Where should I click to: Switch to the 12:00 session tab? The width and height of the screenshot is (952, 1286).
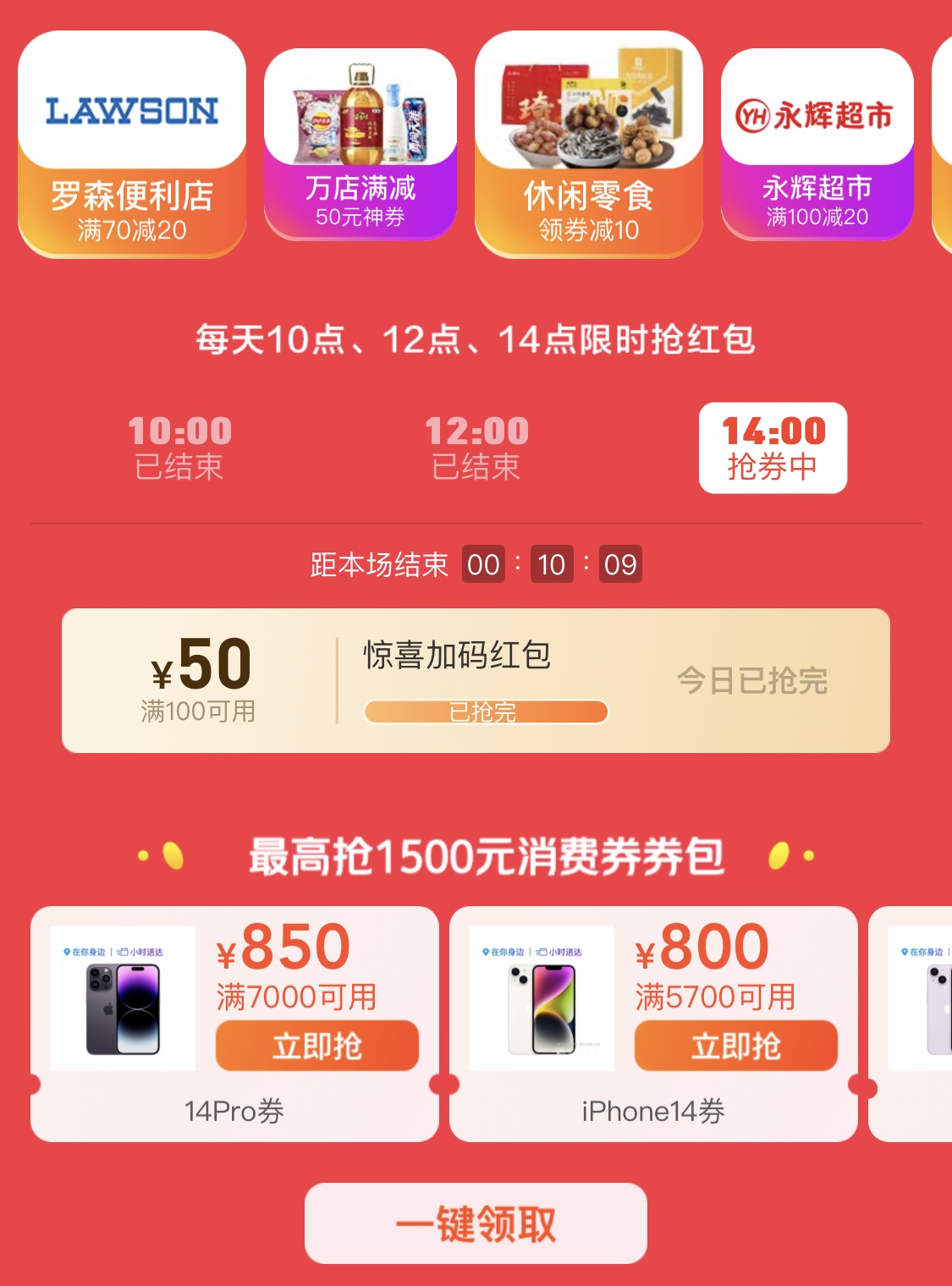[x=476, y=448]
